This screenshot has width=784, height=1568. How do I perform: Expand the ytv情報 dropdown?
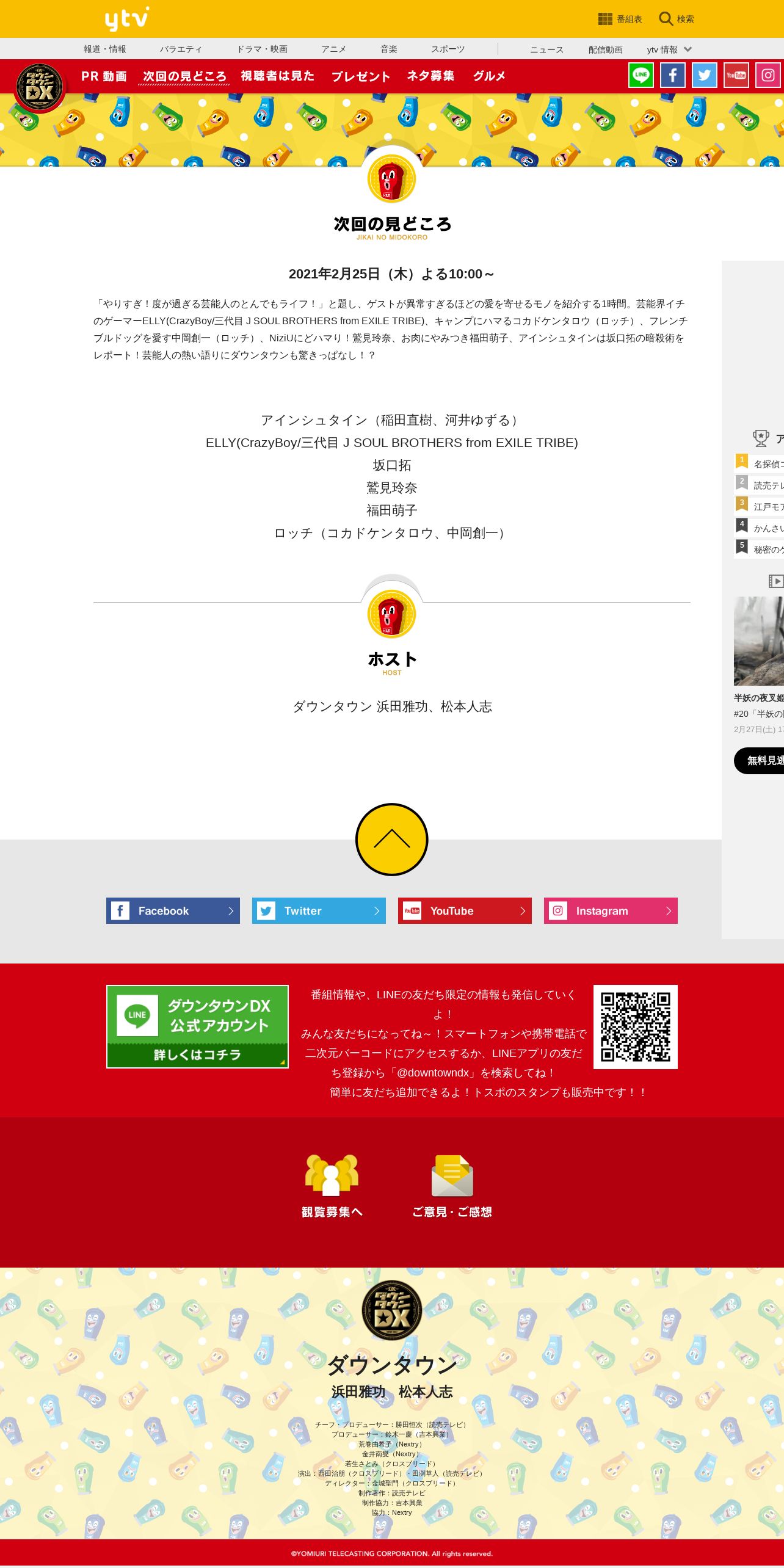[669, 49]
